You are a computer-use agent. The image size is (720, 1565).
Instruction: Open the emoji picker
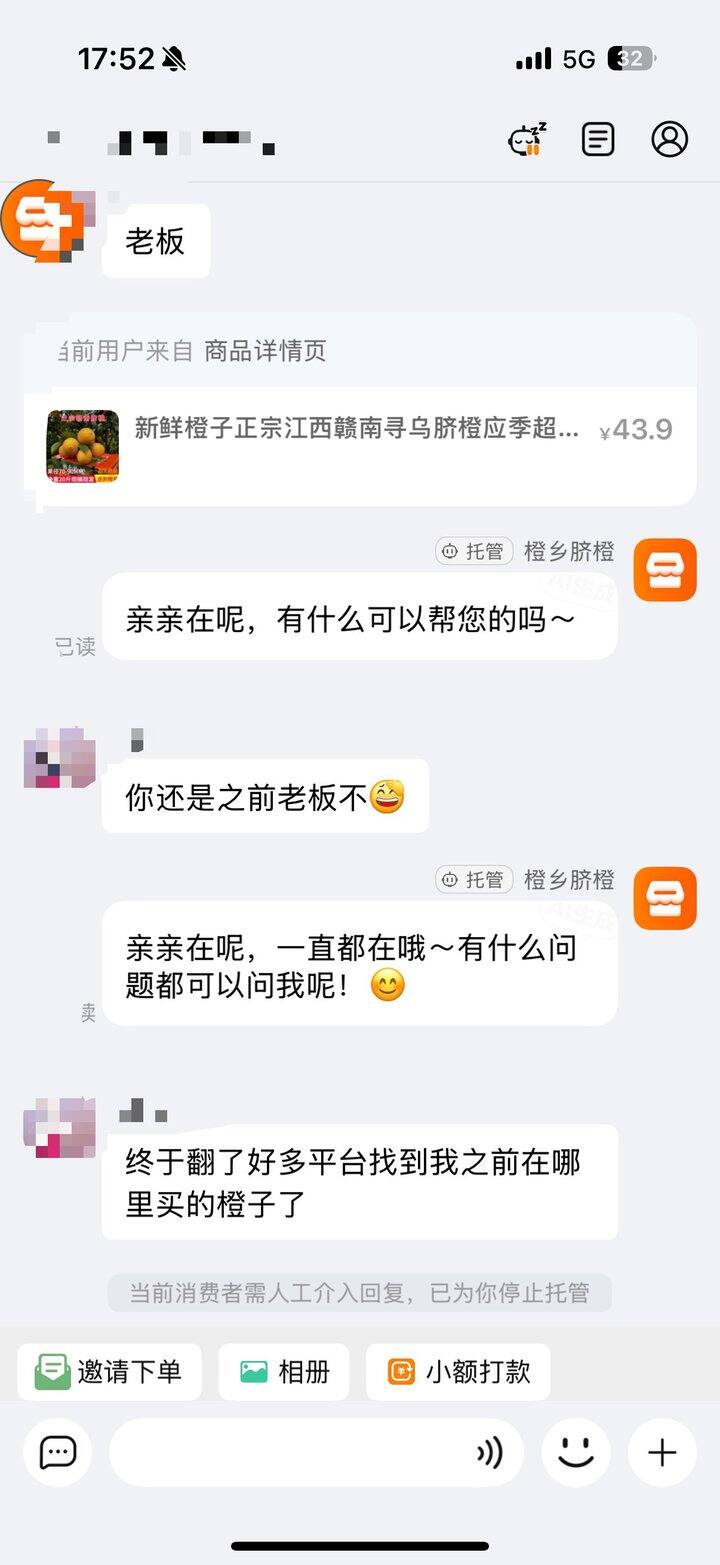coord(576,1452)
